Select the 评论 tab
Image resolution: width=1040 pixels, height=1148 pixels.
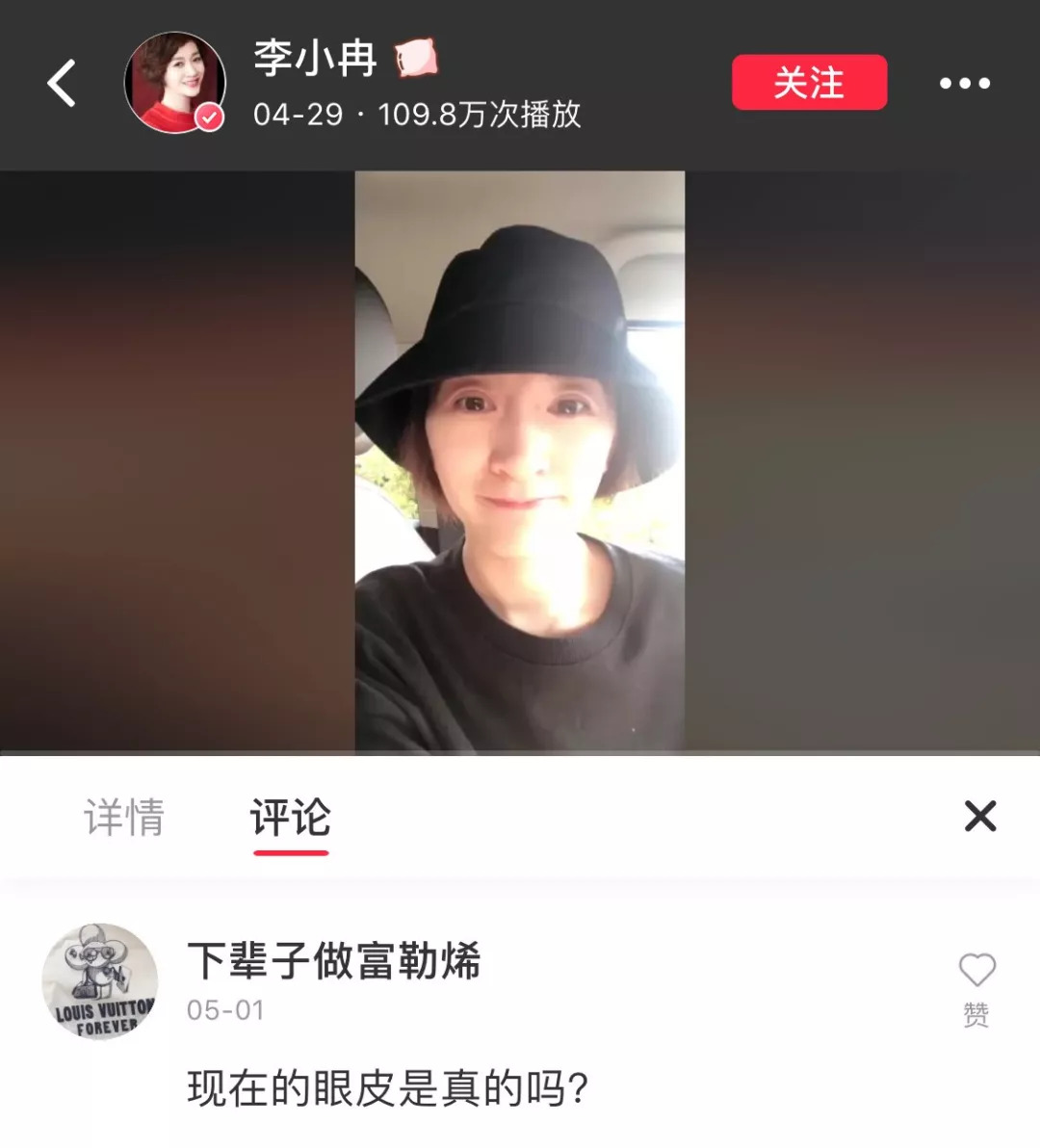click(x=291, y=818)
